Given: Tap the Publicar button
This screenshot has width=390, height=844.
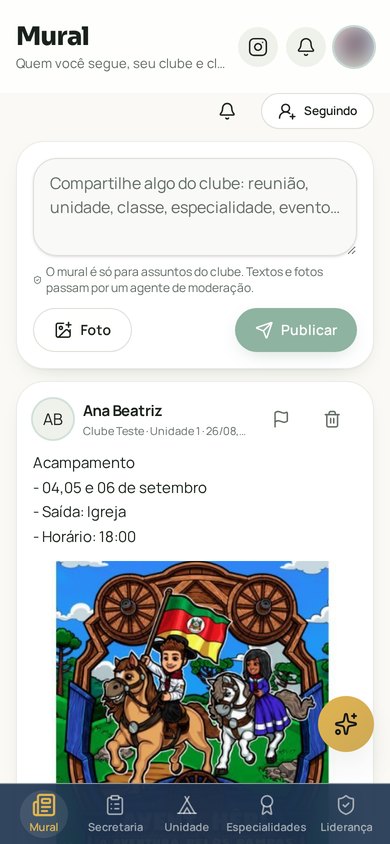Looking at the screenshot, I should [296, 330].
